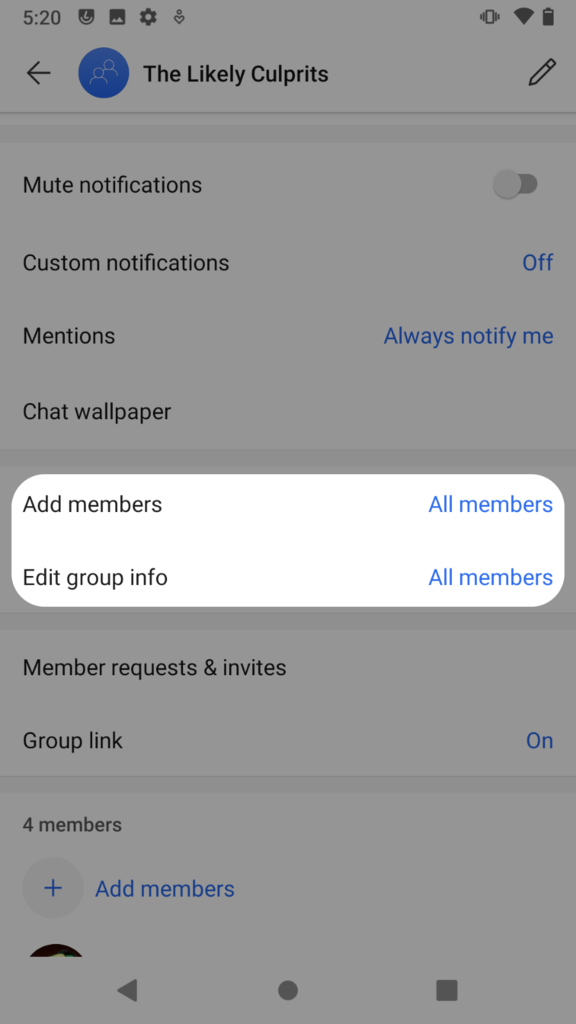Edit the group with the pencil icon
Screen dimensions: 576x1024
click(x=541, y=72)
